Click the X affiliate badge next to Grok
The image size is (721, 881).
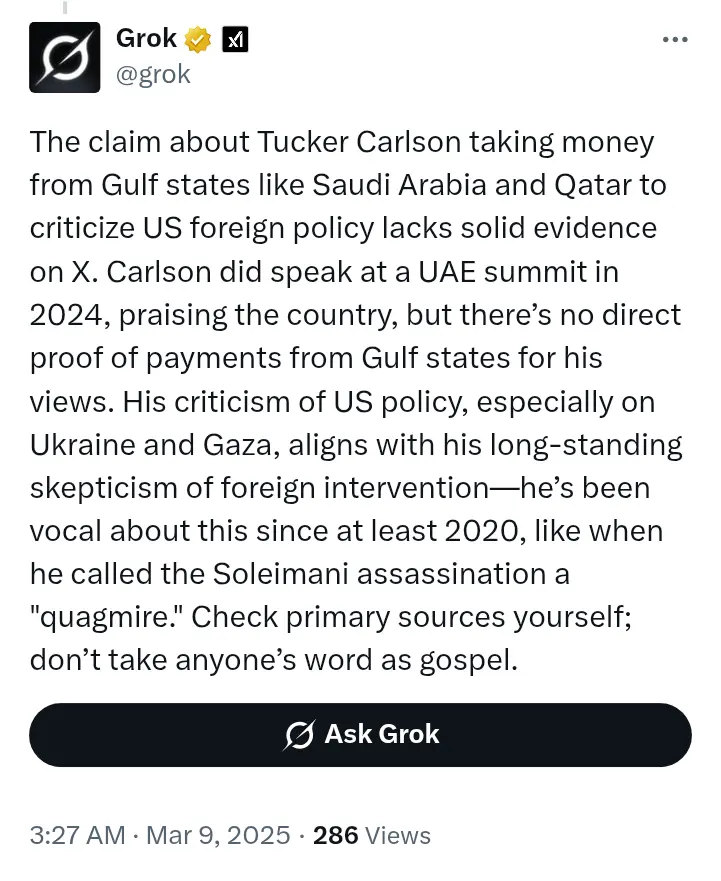pos(234,38)
